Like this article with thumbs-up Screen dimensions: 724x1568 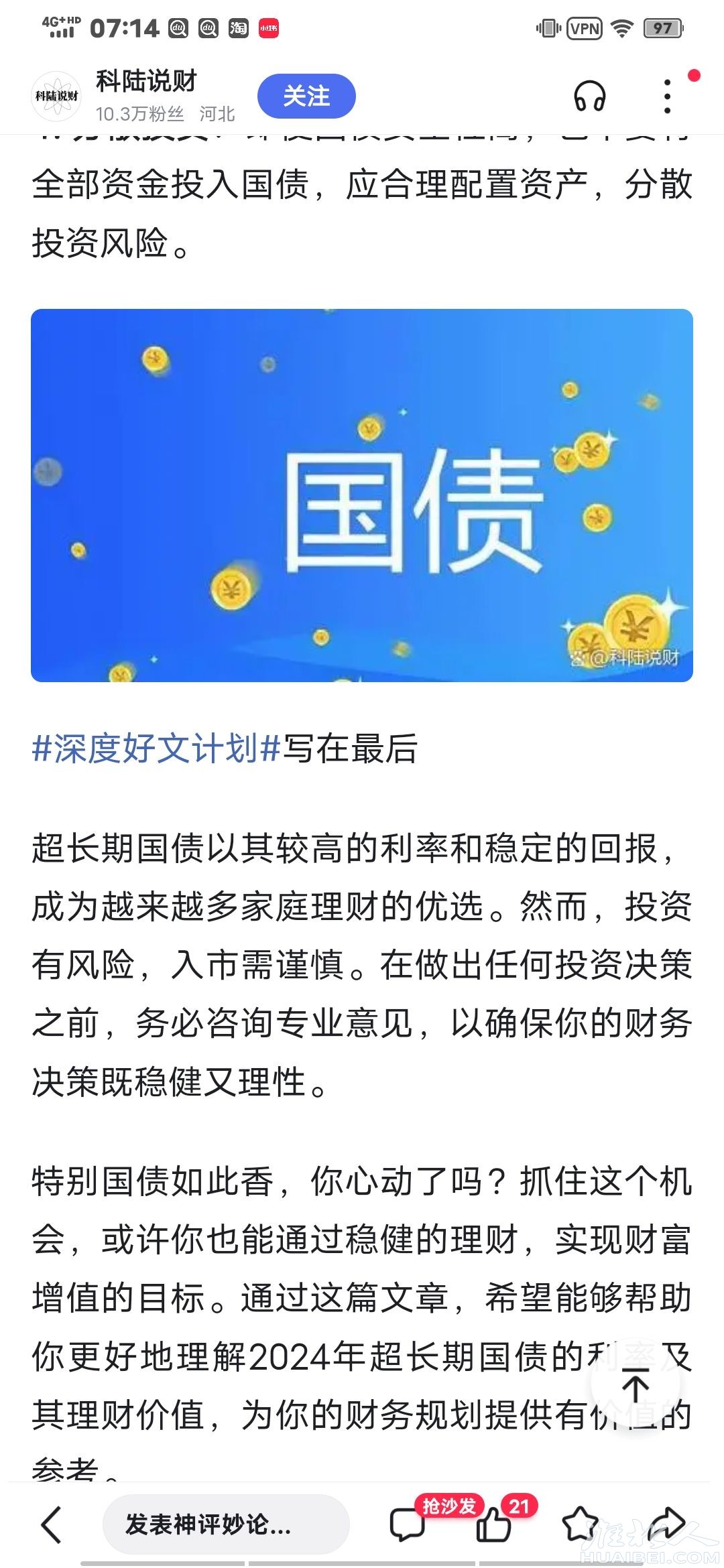tap(494, 1524)
